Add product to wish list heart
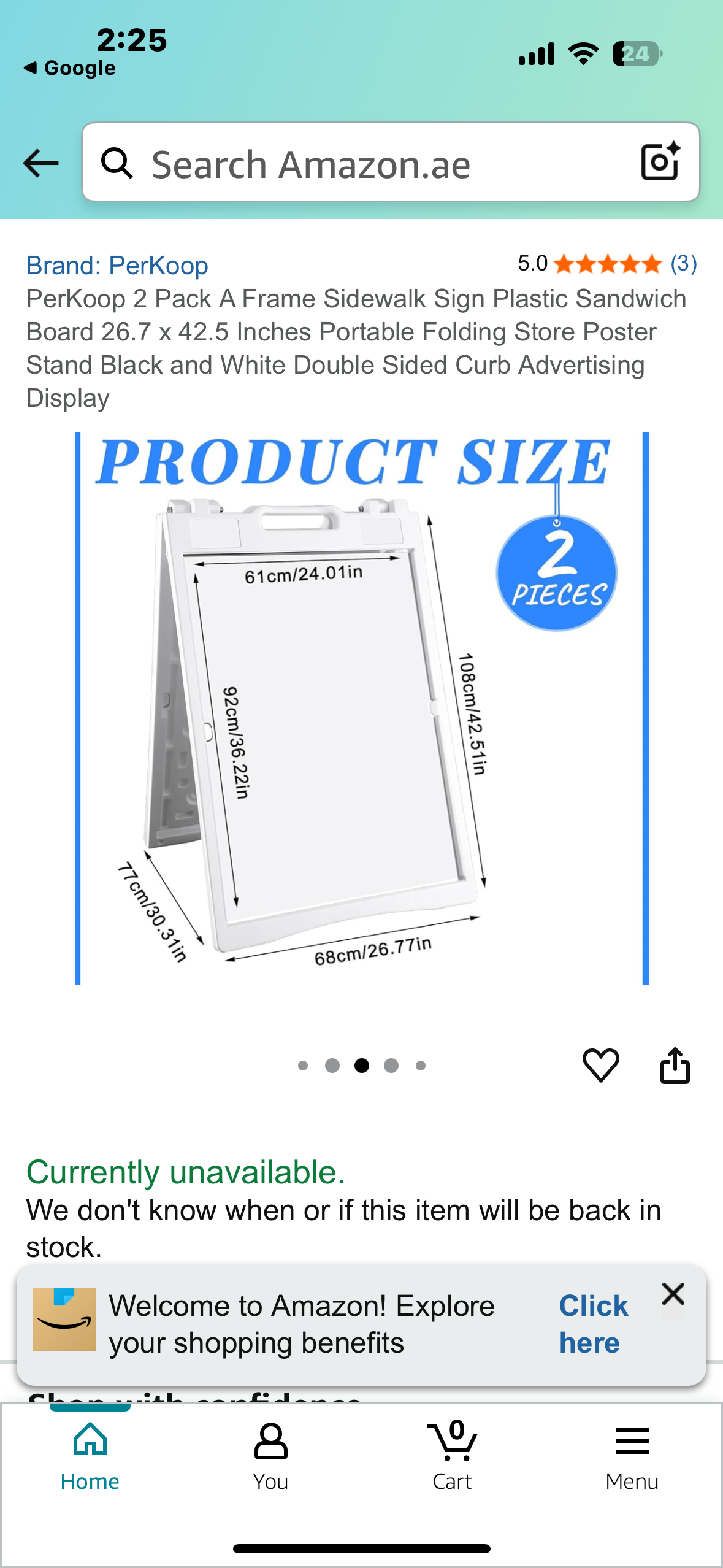The image size is (723, 1568). [600, 1065]
